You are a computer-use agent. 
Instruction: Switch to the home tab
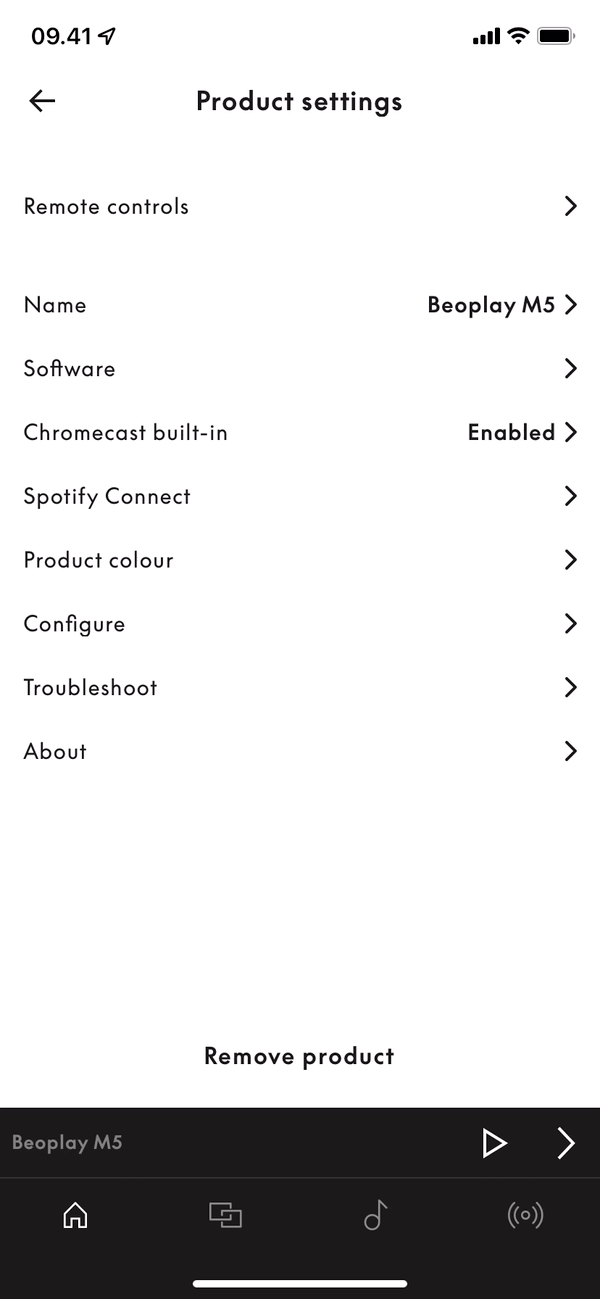coord(75,1216)
